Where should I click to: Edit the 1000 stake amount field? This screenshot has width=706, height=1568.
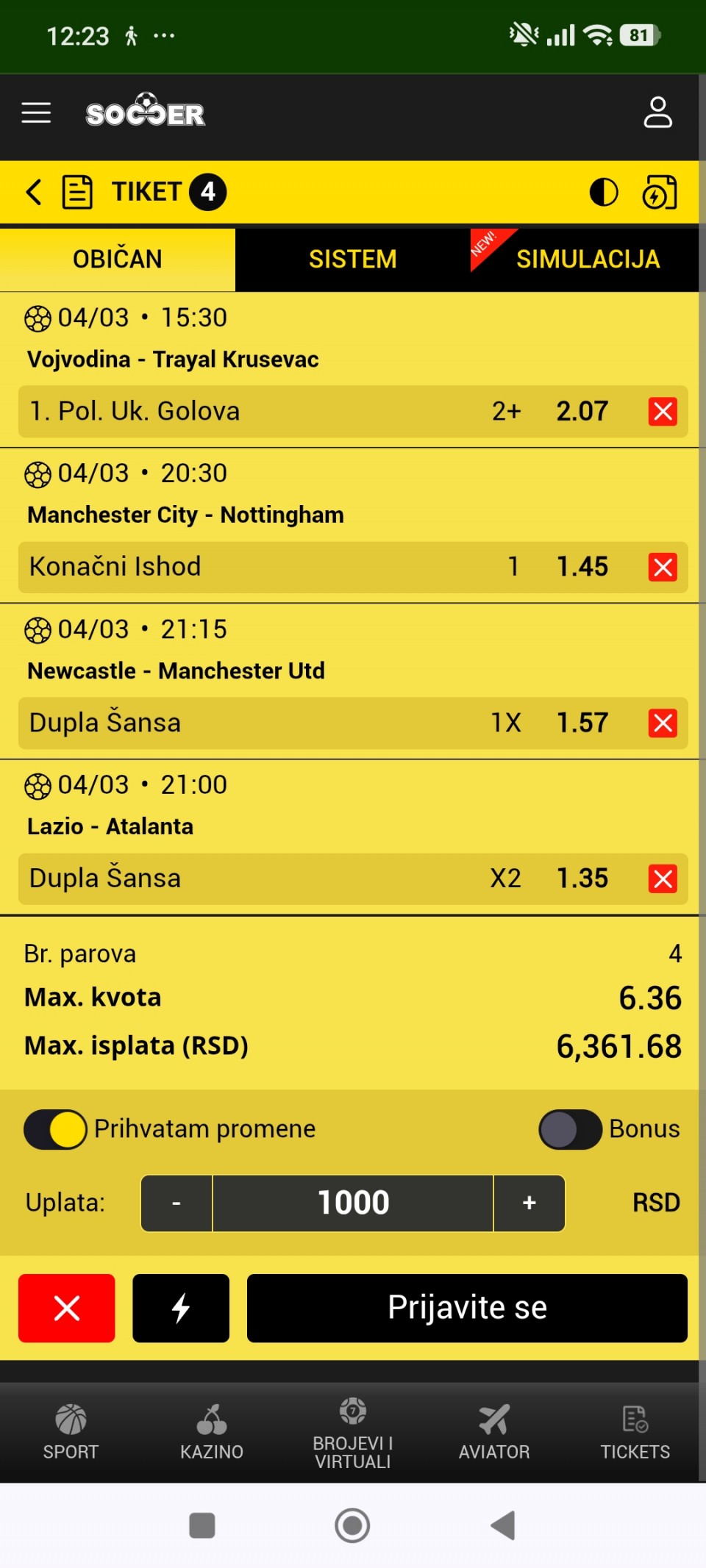pos(353,1203)
